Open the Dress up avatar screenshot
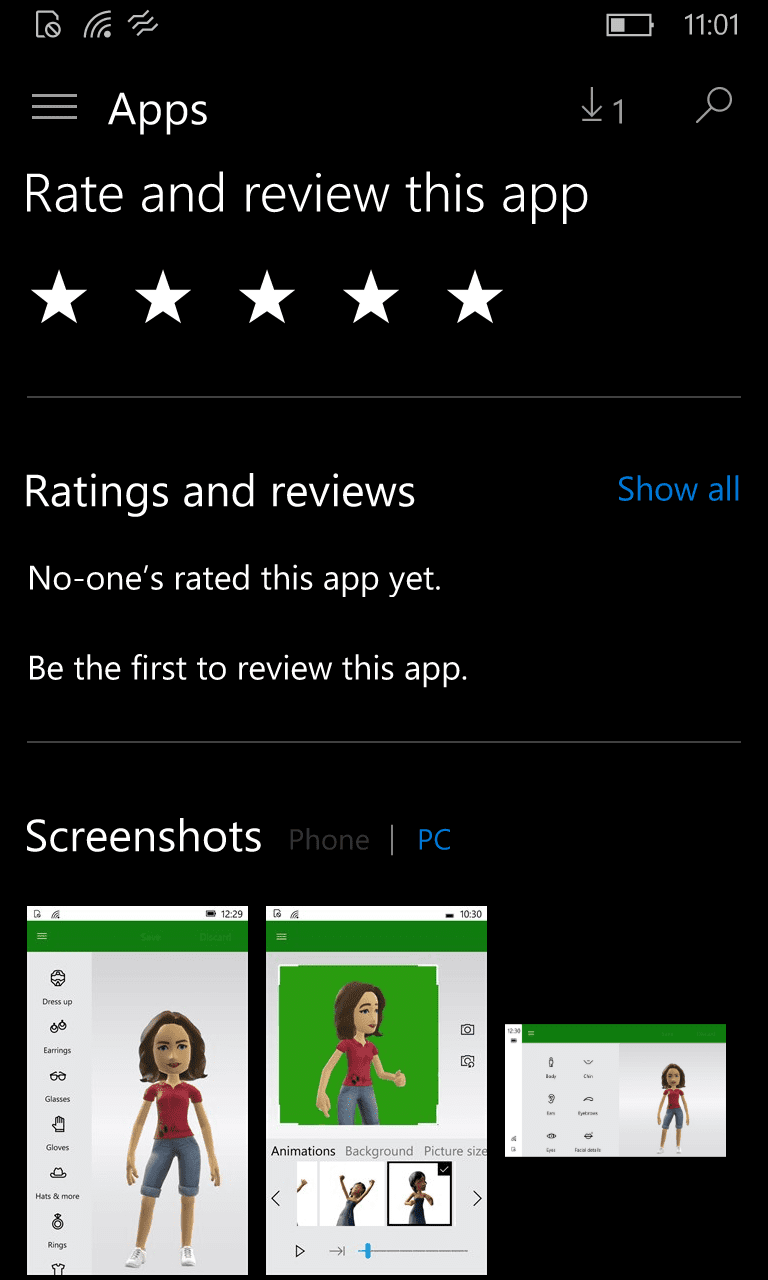This screenshot has width=768, height=1280. [137, 1090]
